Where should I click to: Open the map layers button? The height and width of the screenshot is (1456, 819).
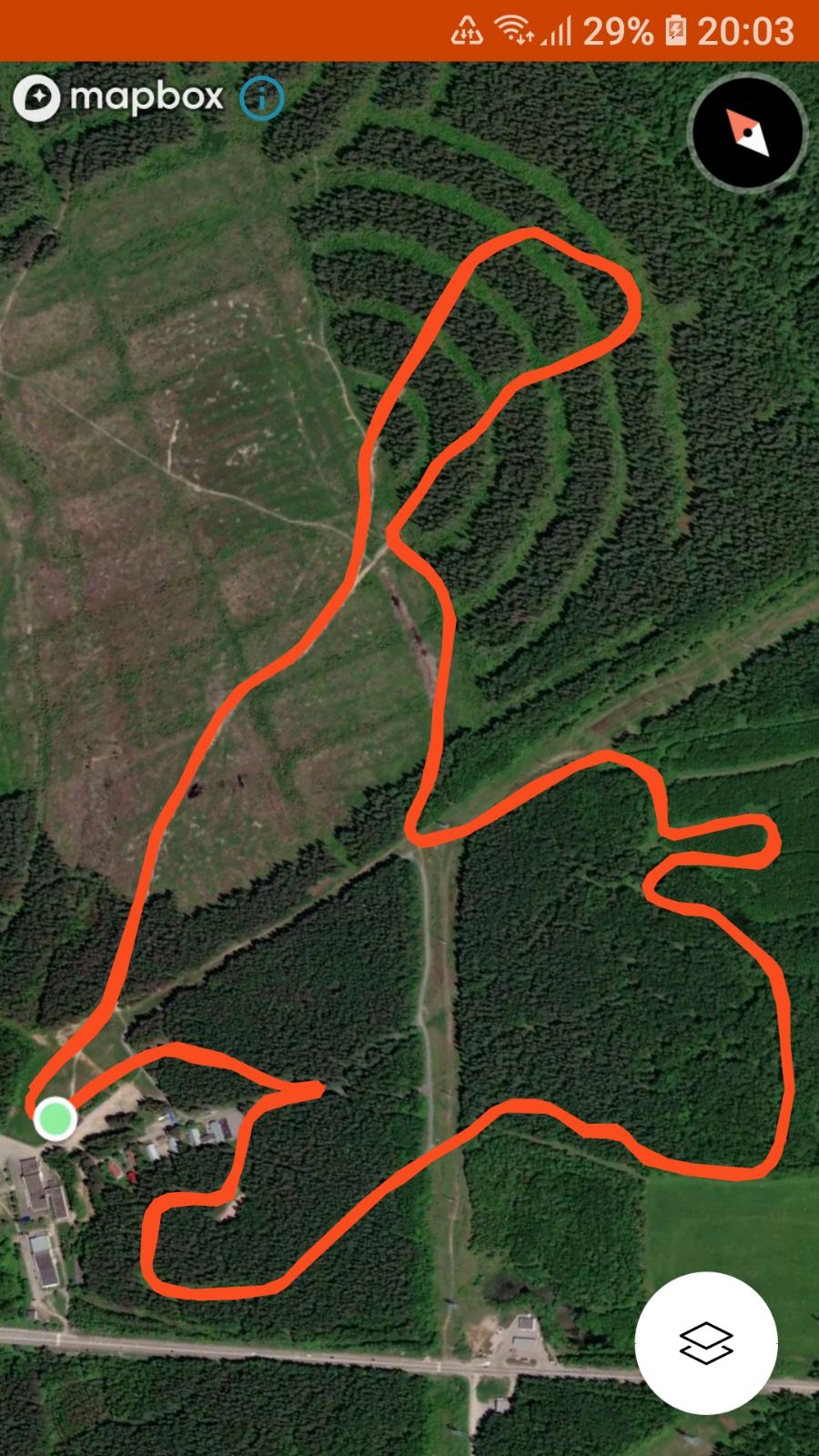click(x=706, y=1342)
